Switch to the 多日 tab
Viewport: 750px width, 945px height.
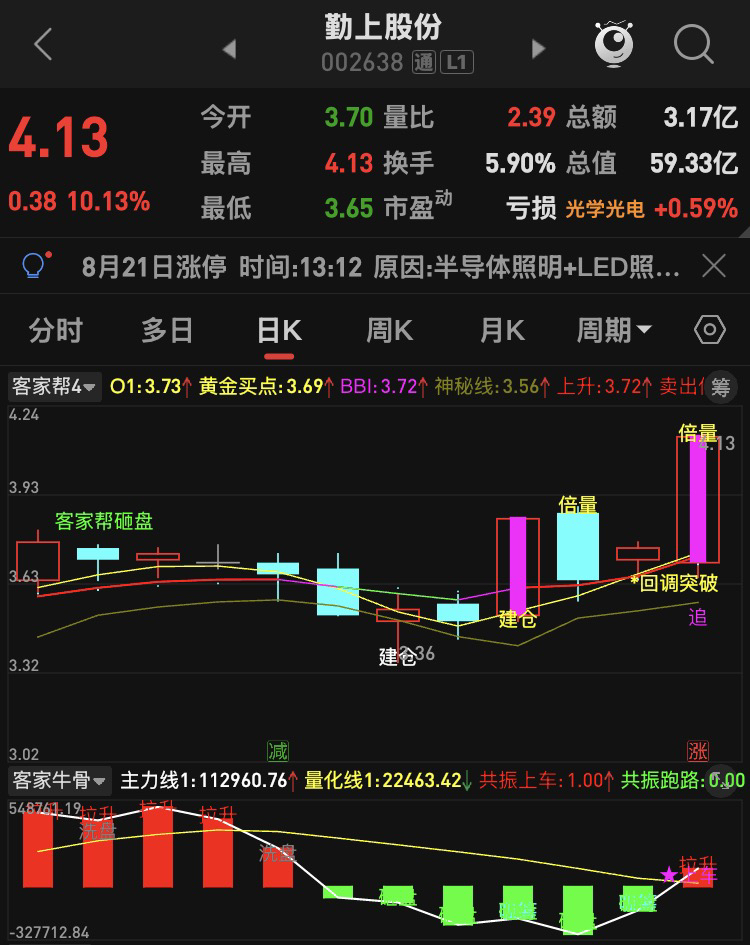click(167, 330)
